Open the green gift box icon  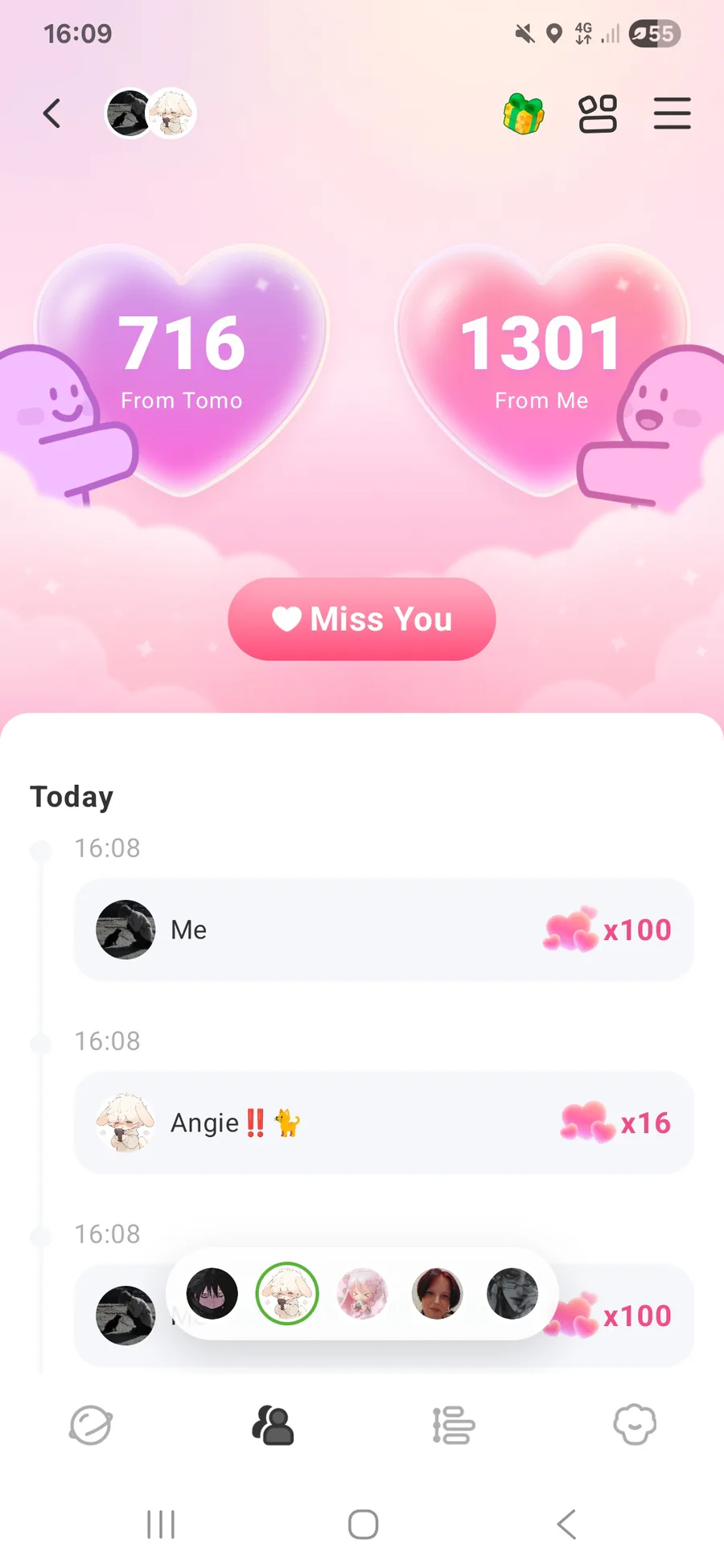(x=523, y=113)
